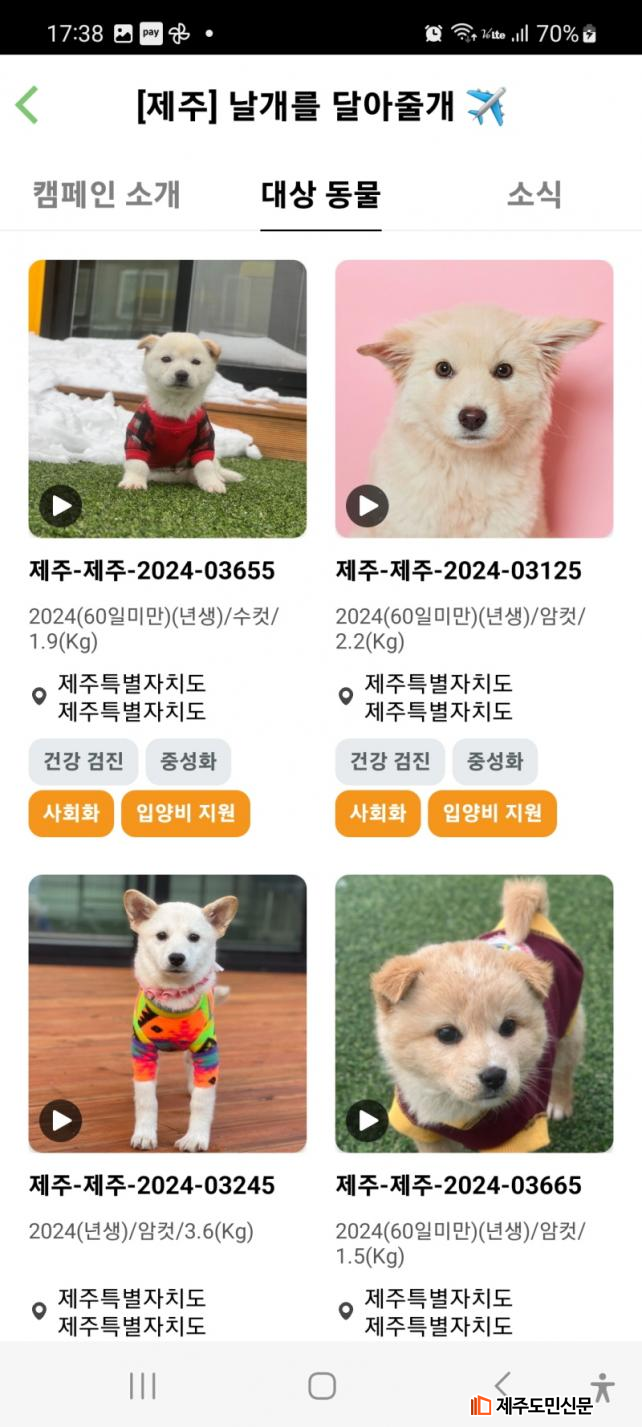Play the video for 제주-제주-2024-03655
Image resolution: width=642 pixels, height=1427 pixels.
[61, 506]
